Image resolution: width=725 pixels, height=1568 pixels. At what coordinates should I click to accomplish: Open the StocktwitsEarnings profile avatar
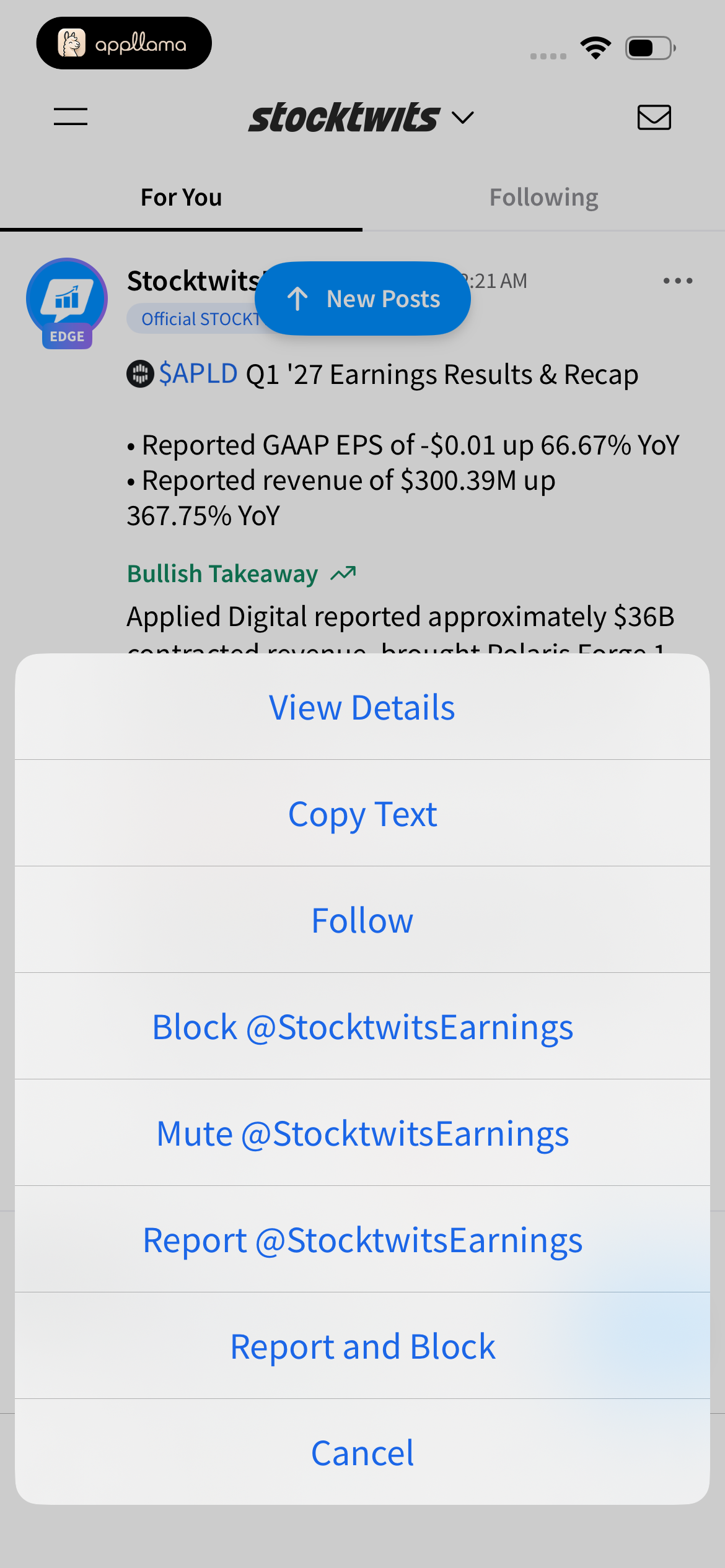coord(67,302)
